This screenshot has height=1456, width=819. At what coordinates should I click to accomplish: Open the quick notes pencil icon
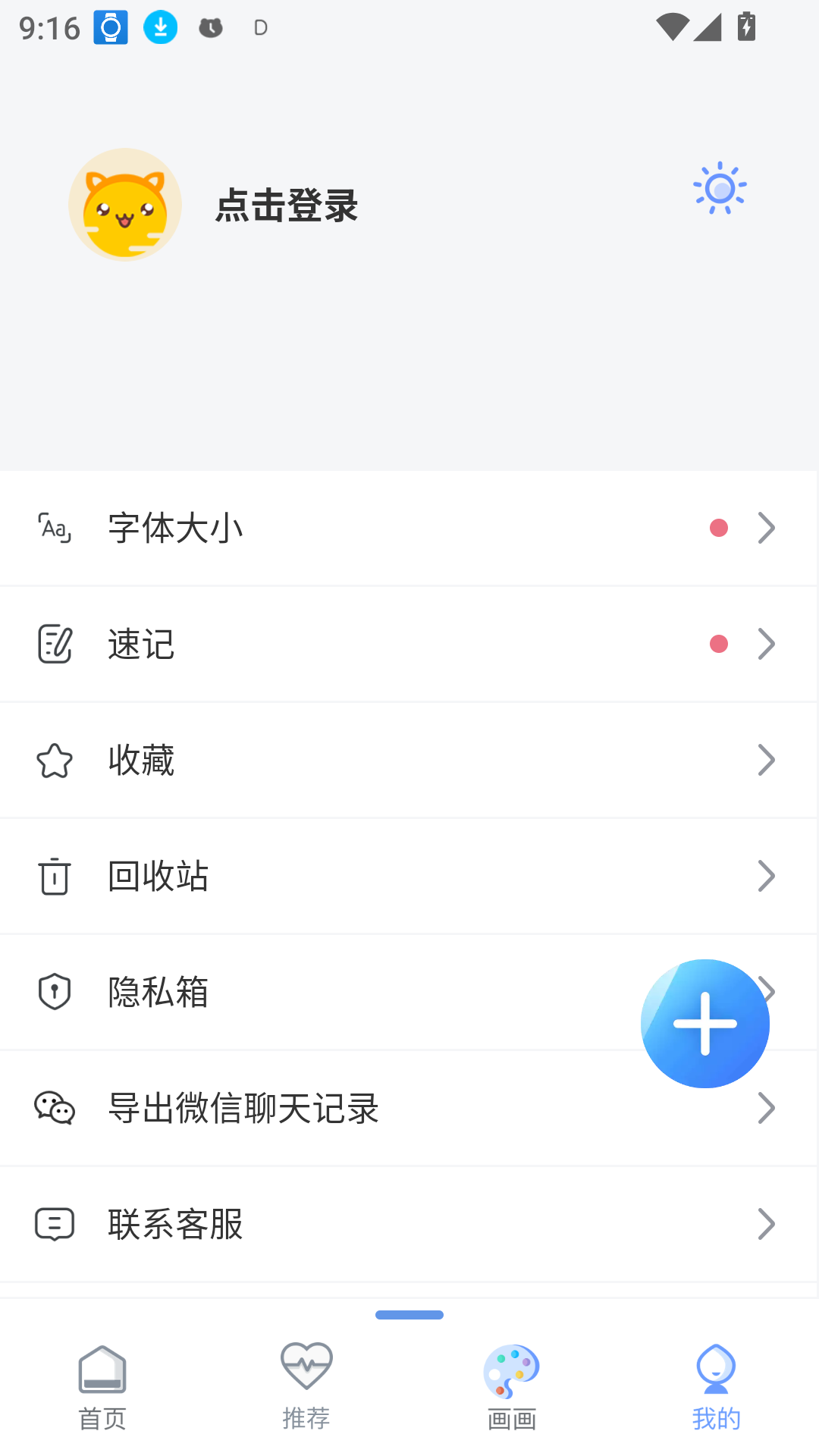click(53, 644)
